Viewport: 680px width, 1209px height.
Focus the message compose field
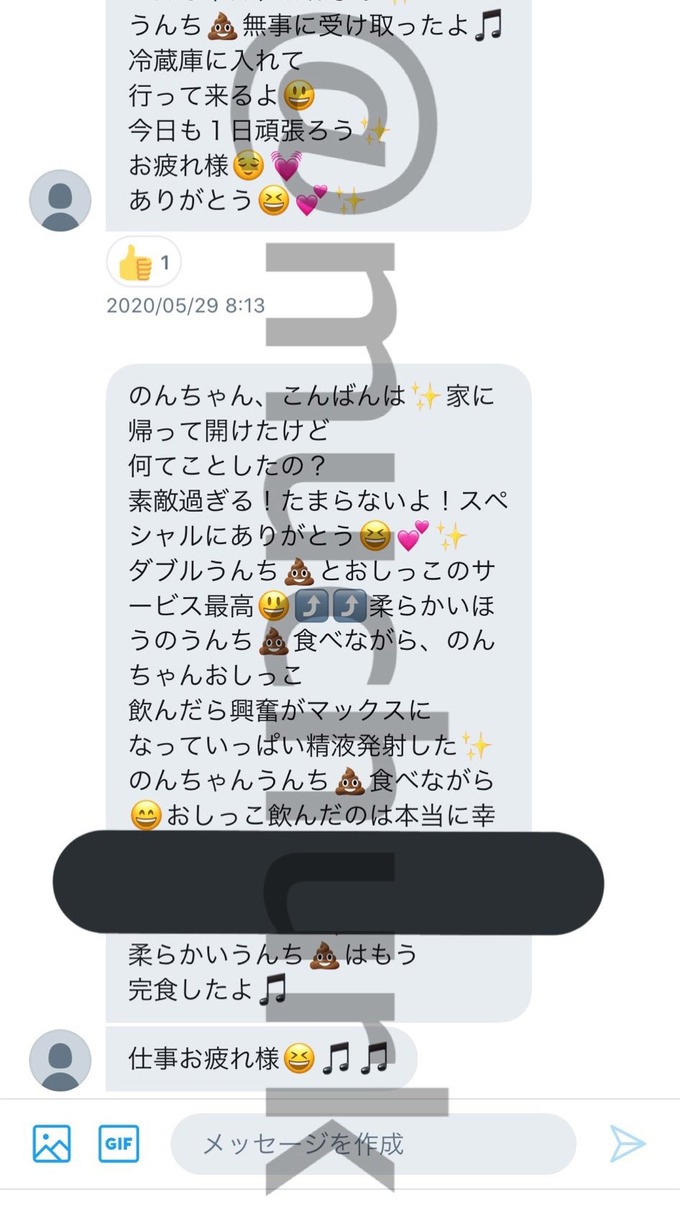coord(373,1143)
